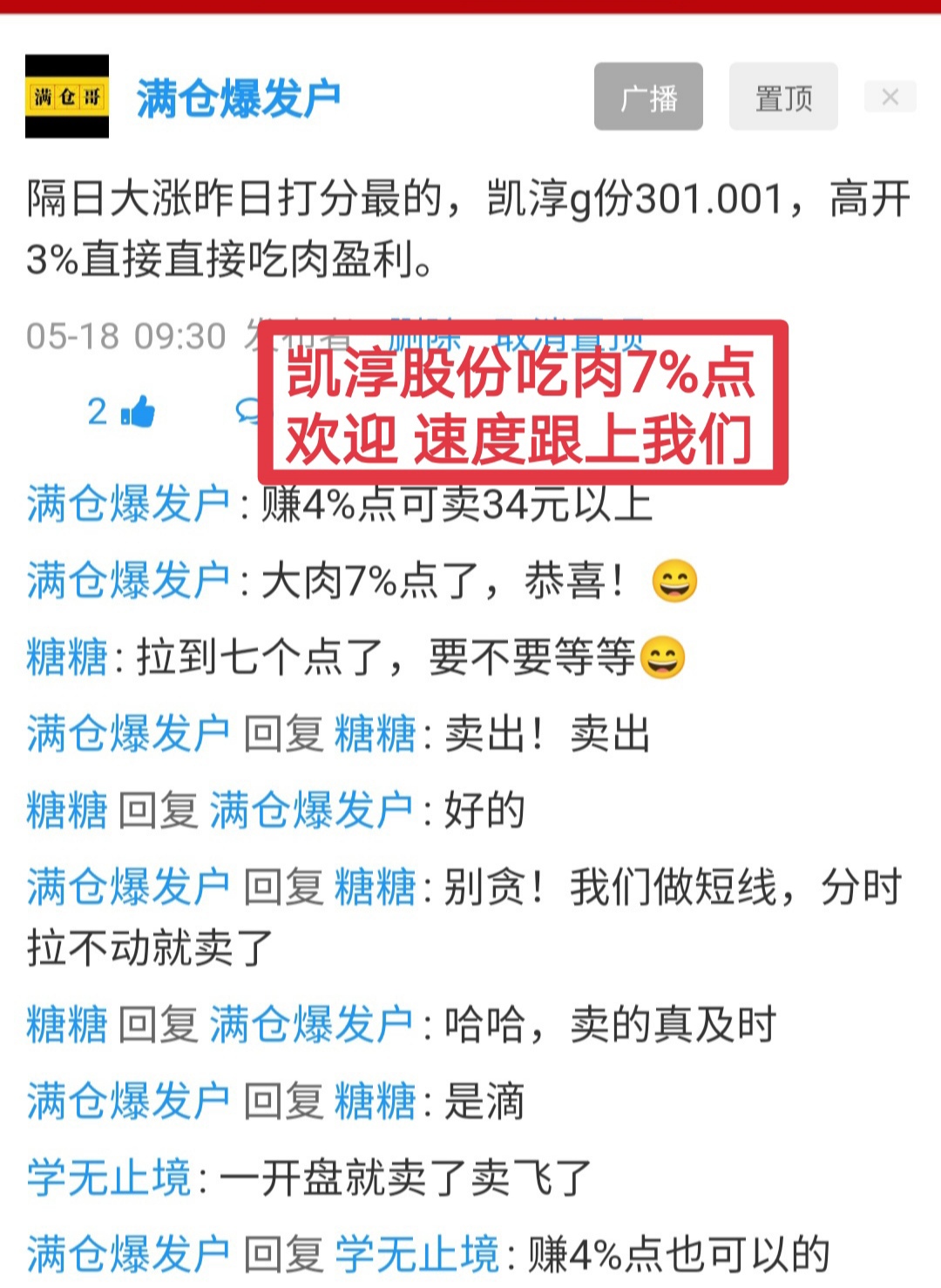Image resolution: width=941 pixels, height=1288 pixels.
Task: Like the post with the thumbs-up icon
Action: coord(138,411)
